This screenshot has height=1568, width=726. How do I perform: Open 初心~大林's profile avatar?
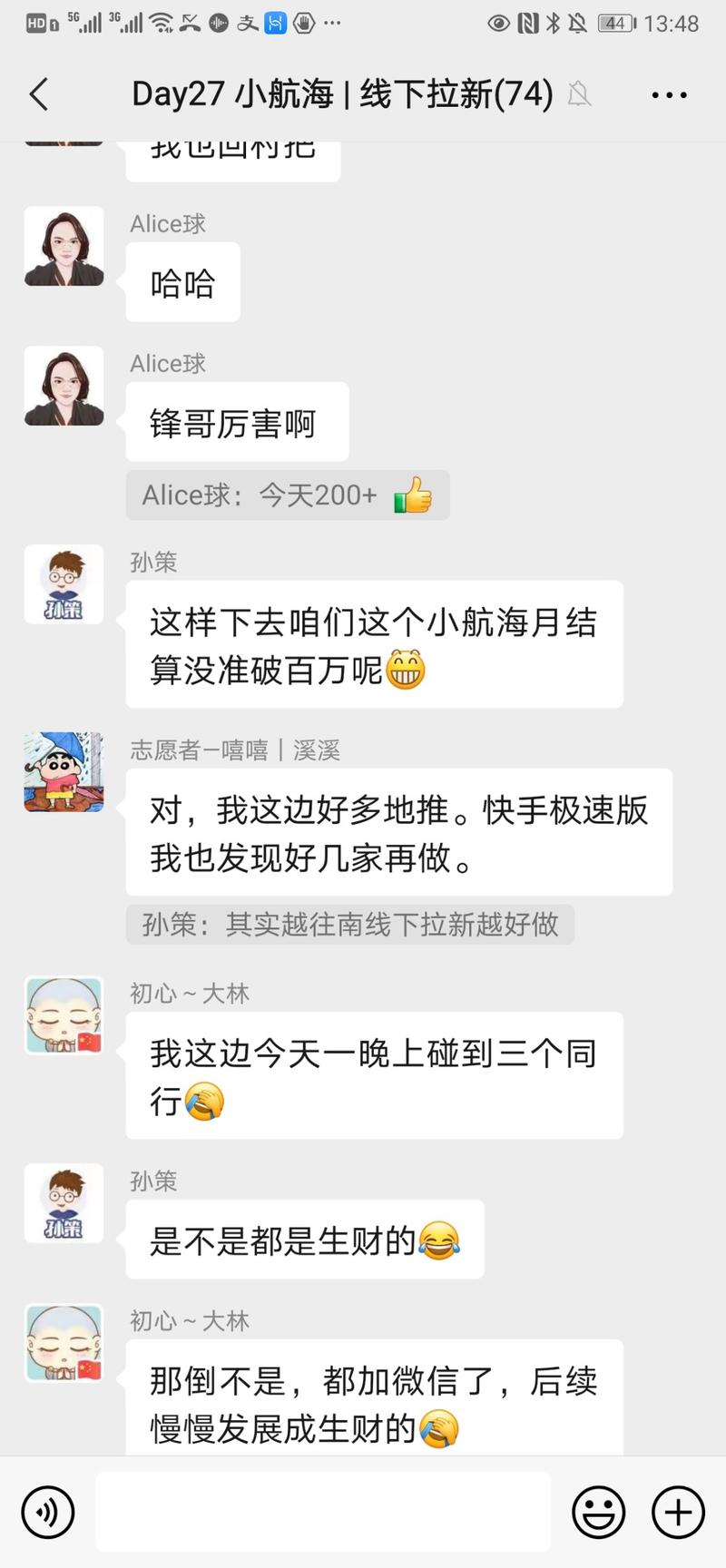click(64, 1015)
